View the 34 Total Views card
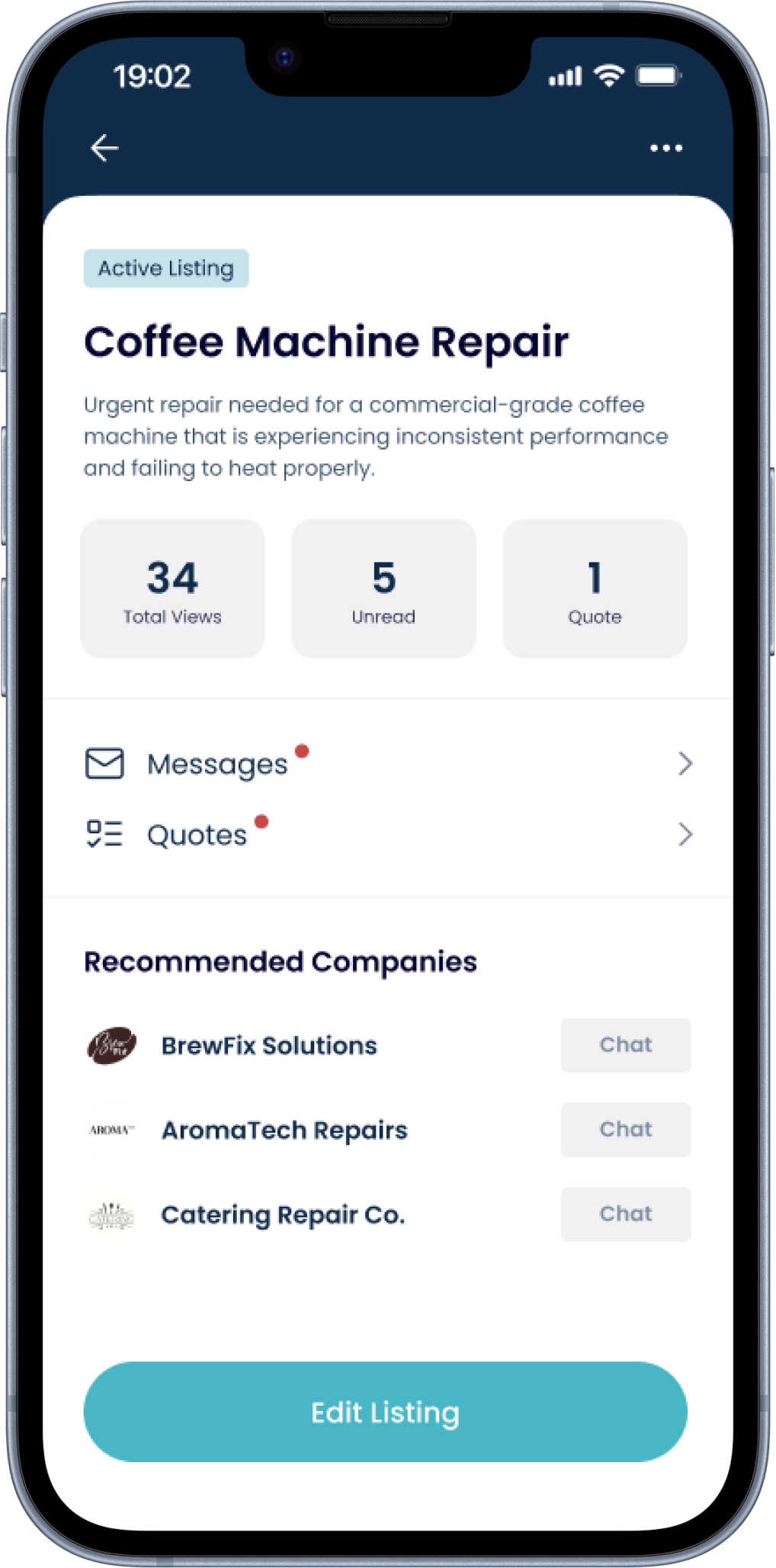 coord(172,588)
